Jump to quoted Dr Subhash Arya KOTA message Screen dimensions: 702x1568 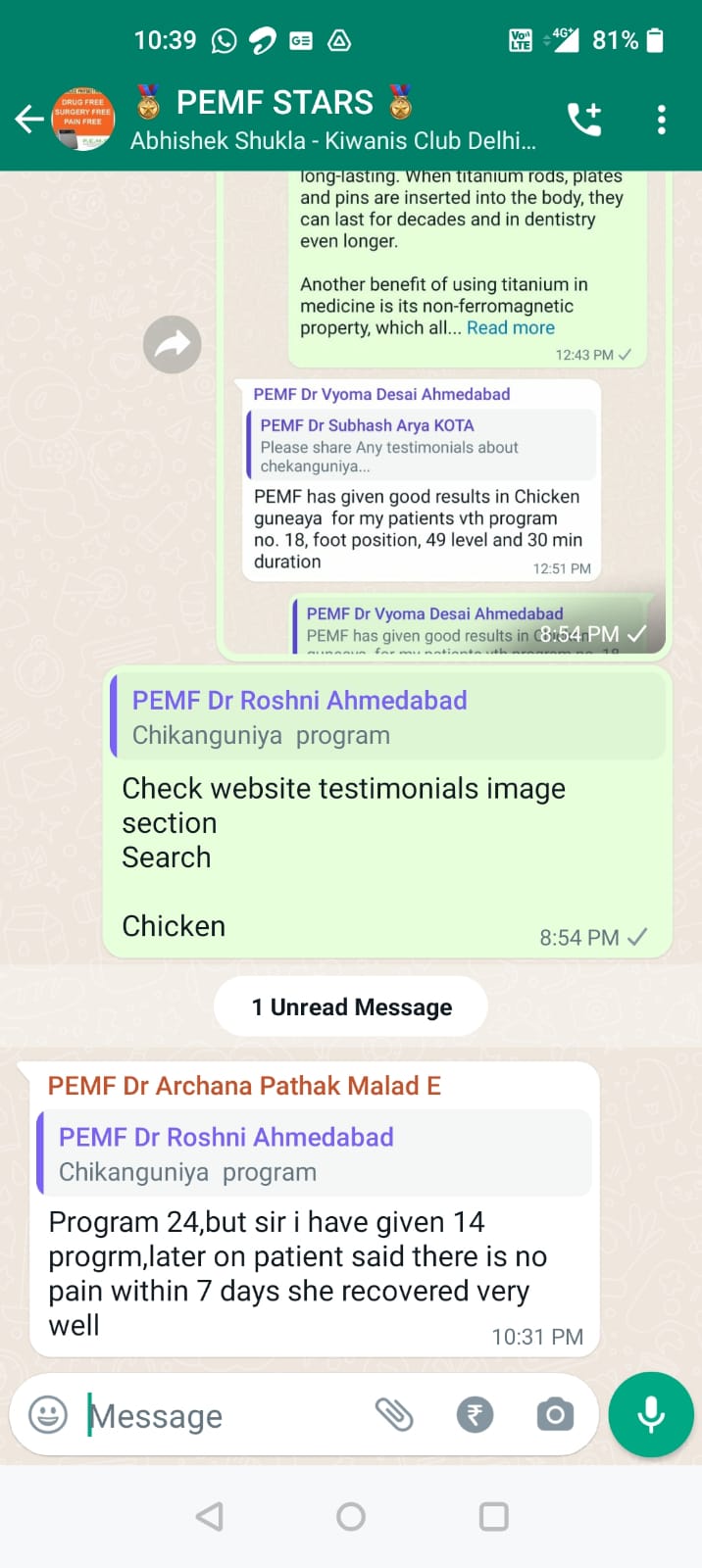422,445
